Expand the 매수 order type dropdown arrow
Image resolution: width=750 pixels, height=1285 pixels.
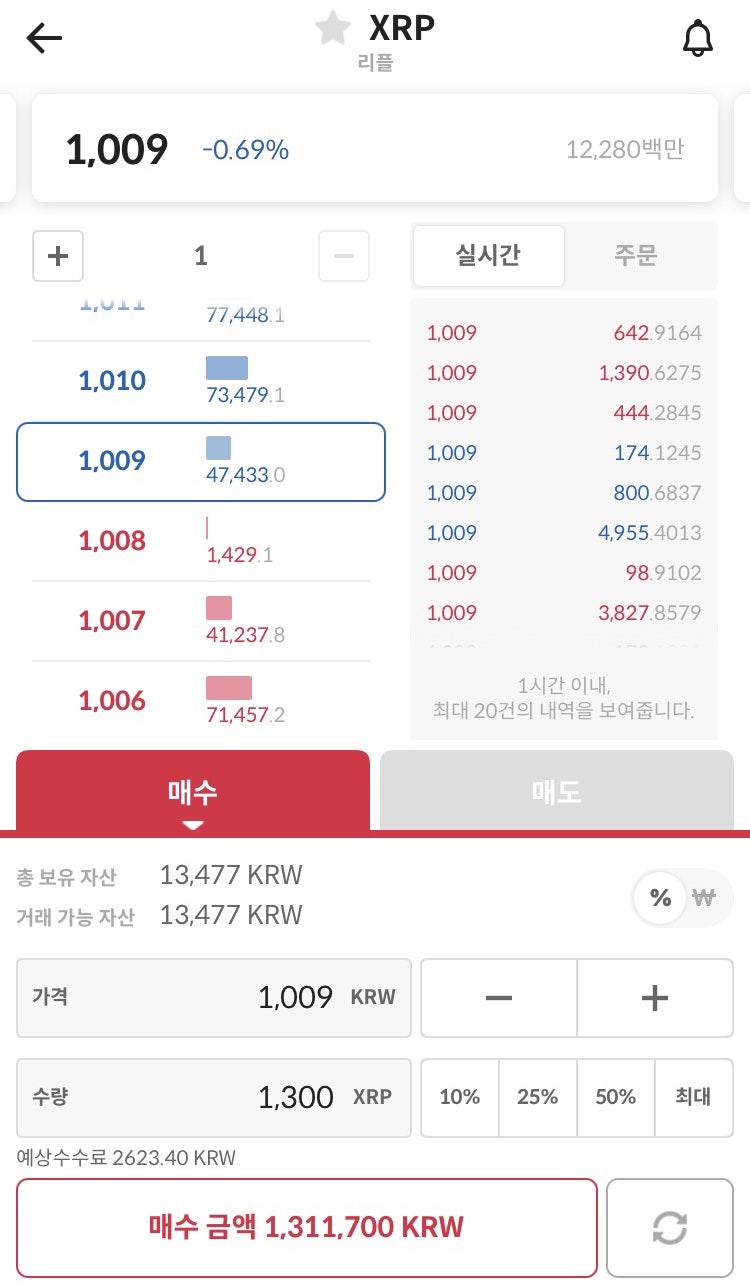point(192,824)
